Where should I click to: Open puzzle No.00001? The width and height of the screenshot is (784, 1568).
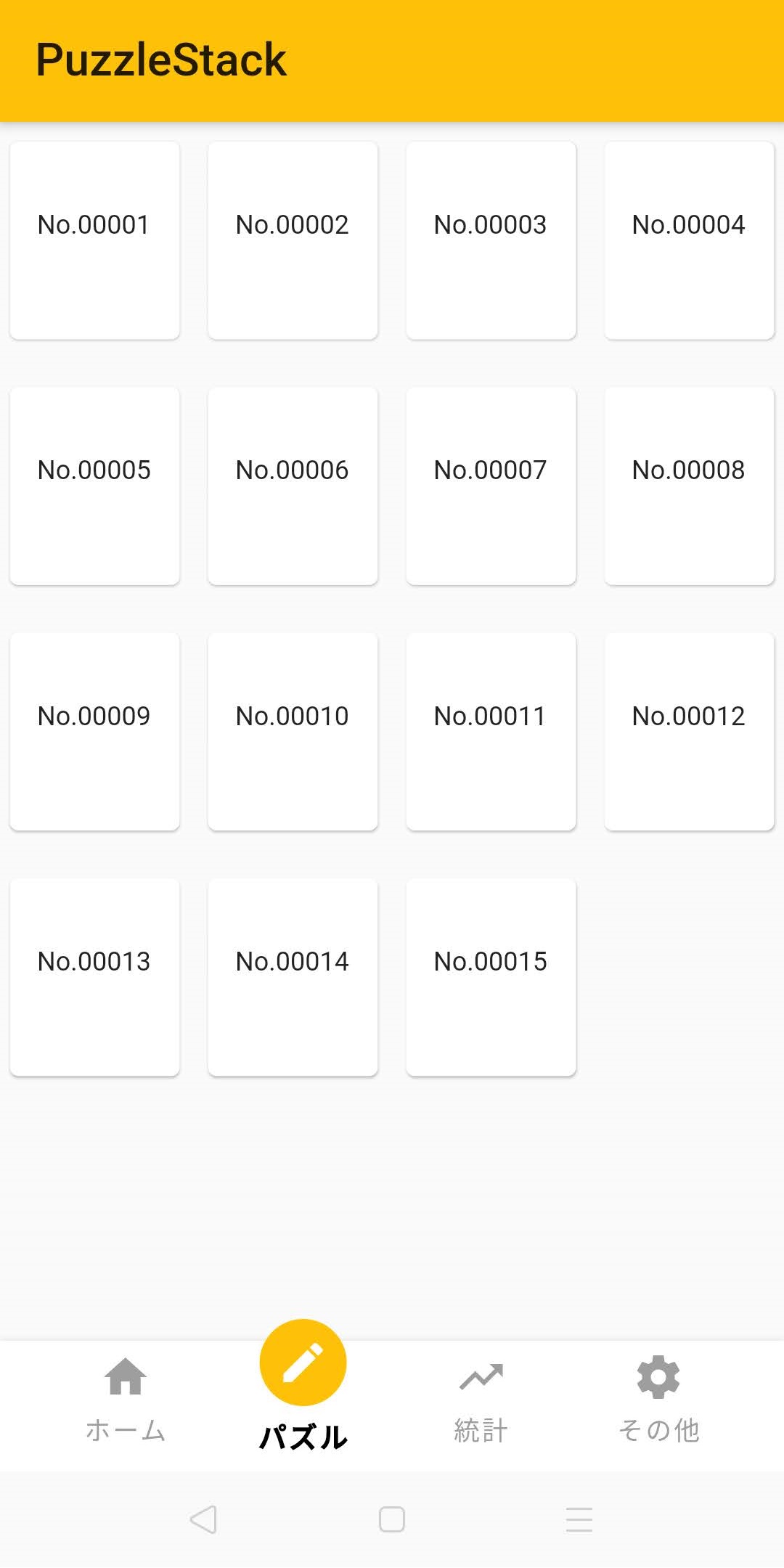pyautogui.click(x=94, y=240)
